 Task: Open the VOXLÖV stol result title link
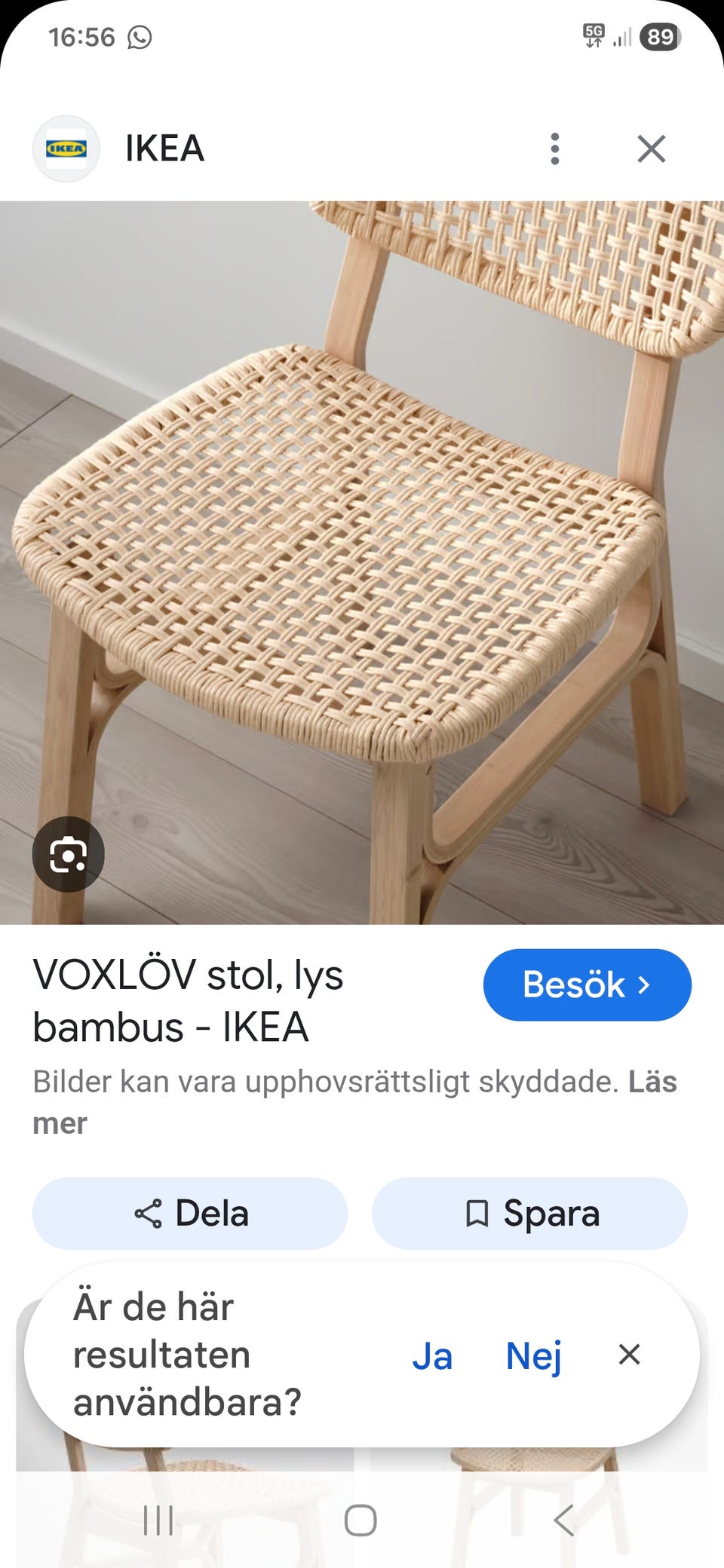click(x=187, y=999)
